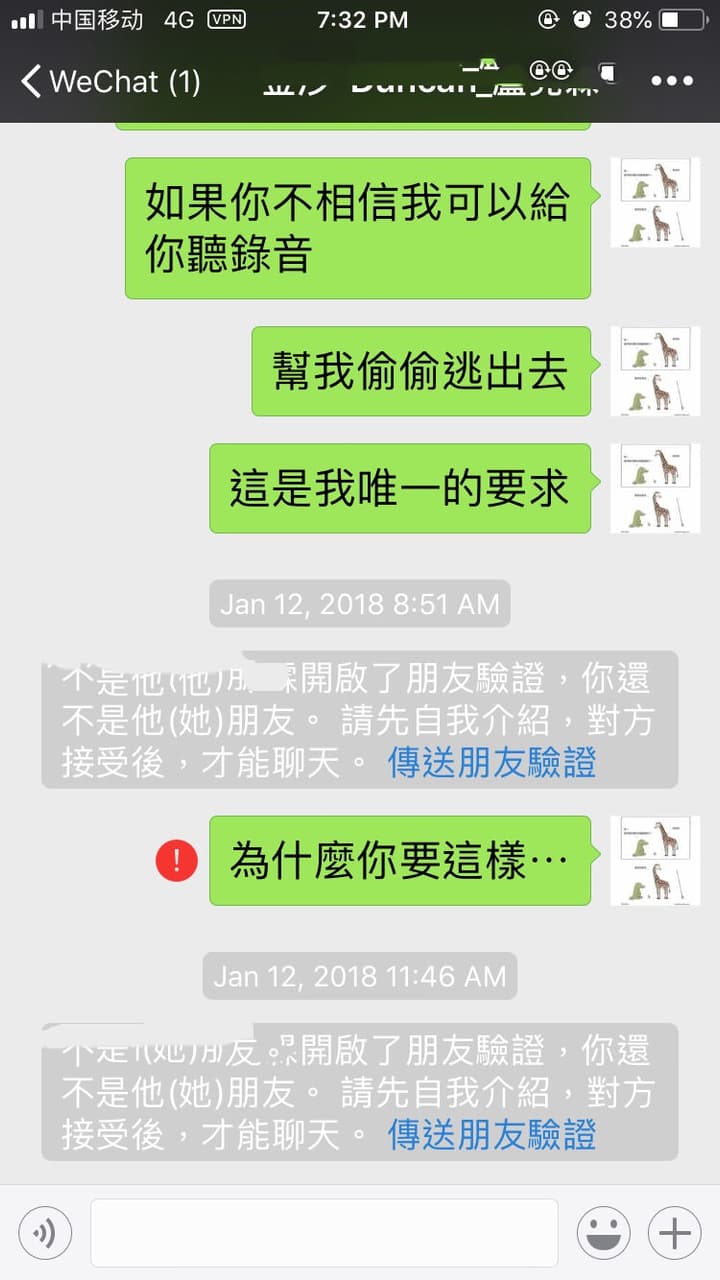Tap 傳送朋友驗證 link under the 8:51 AM notice
The width and height of the screenshot is (720, 1280).
tap(492, 762)
